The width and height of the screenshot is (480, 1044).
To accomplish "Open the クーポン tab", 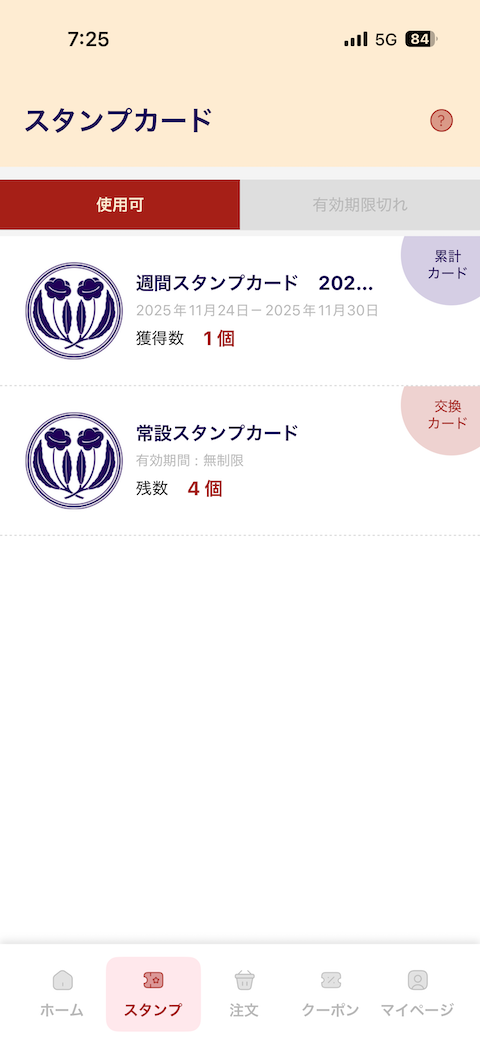I will point(331,994).
